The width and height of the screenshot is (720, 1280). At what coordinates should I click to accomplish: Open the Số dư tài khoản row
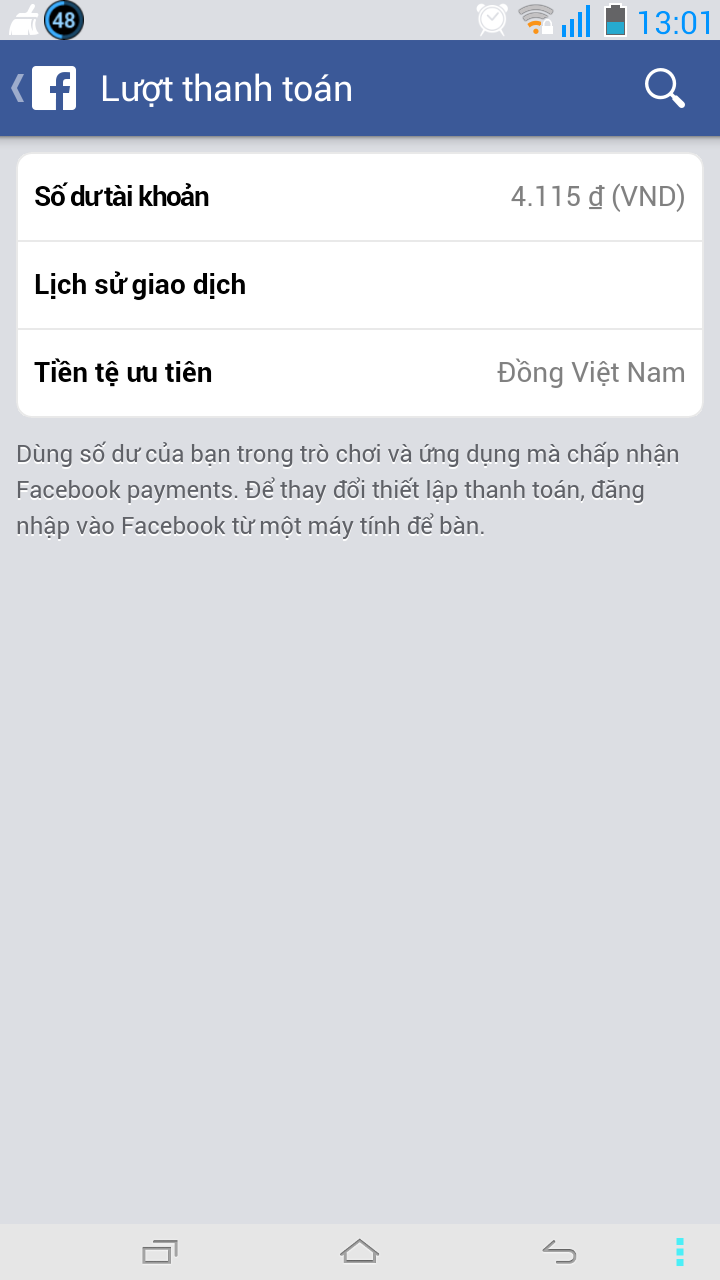coord(360,197)
